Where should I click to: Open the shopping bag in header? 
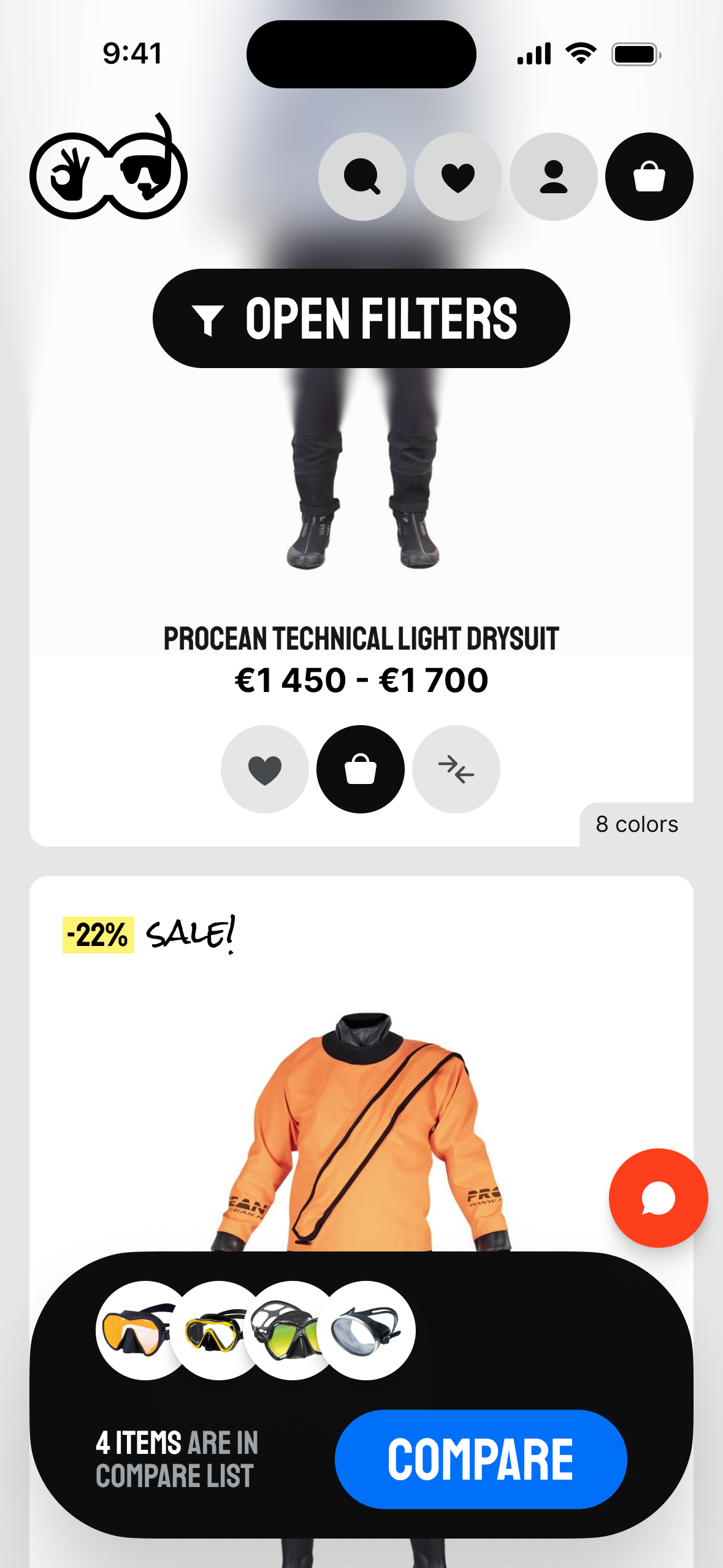click(x=649, y=177)
